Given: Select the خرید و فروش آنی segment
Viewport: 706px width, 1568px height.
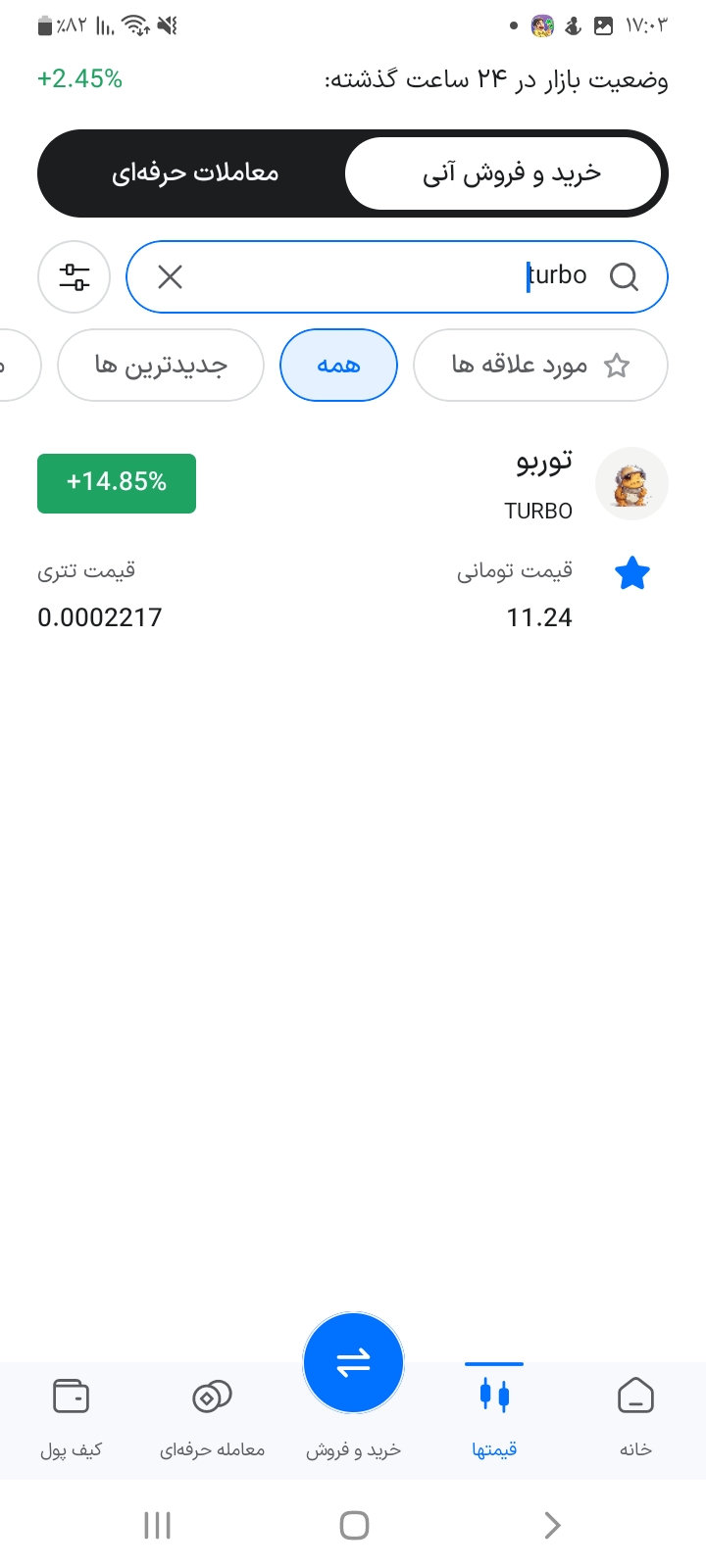Looking at the screenshot, I should [504, 173].
